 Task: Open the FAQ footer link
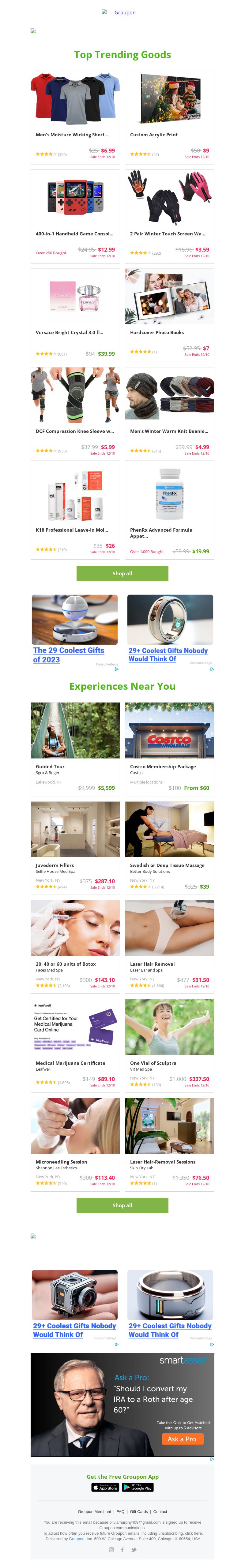point(121,1511)
